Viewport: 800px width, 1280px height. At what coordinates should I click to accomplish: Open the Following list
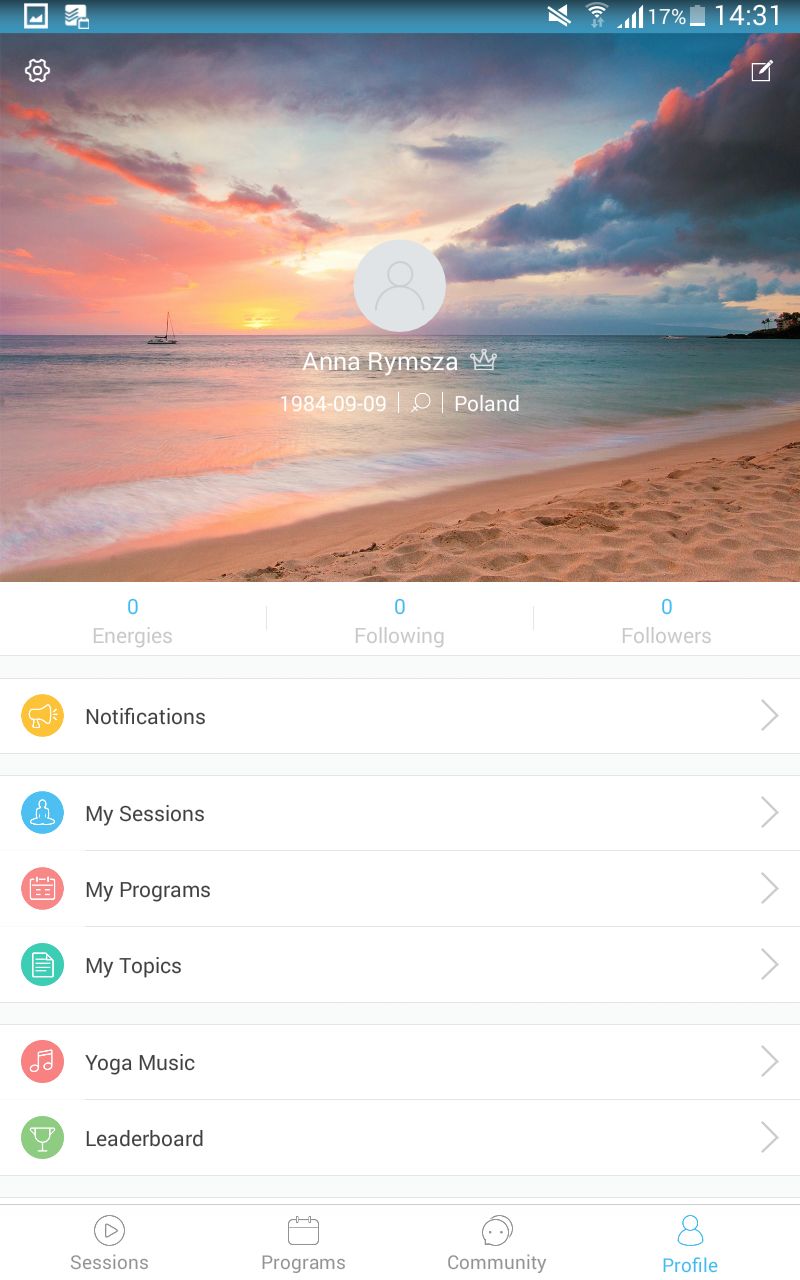tap(400, 620)
